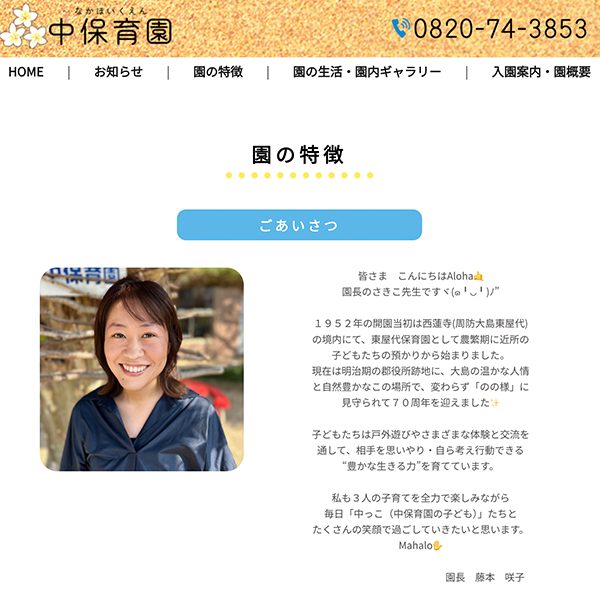This screenshot has height=600, width=600.
Task: Open 入園案内・園概要 page
Action: (541, 72)
